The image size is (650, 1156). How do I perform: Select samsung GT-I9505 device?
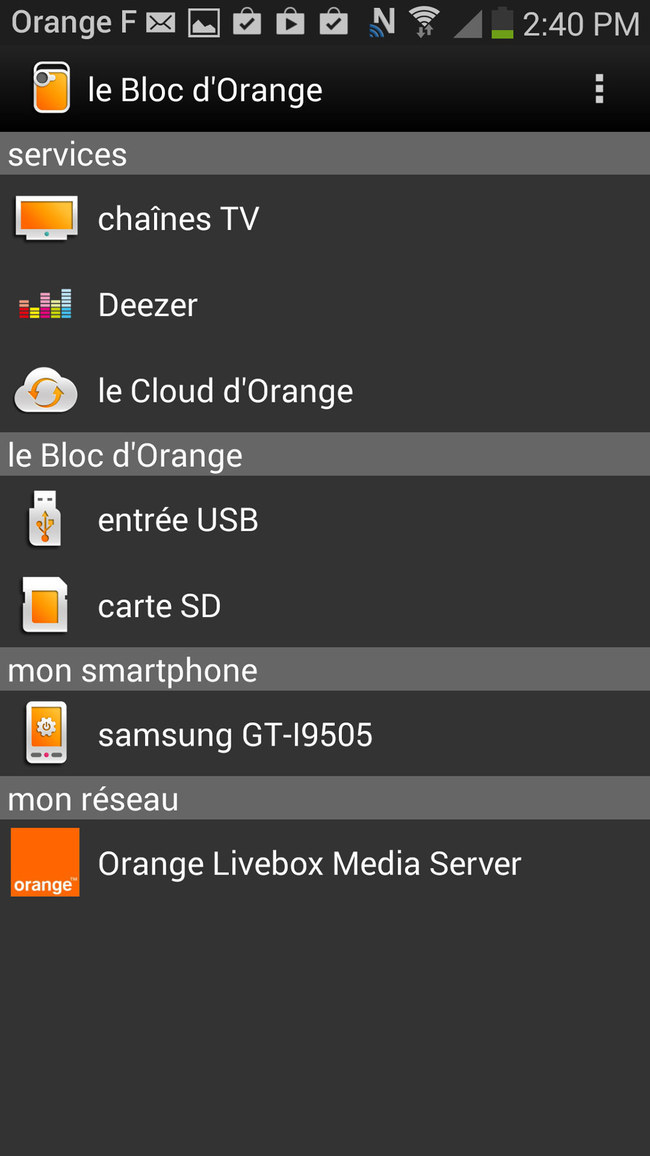click(325, 734)
